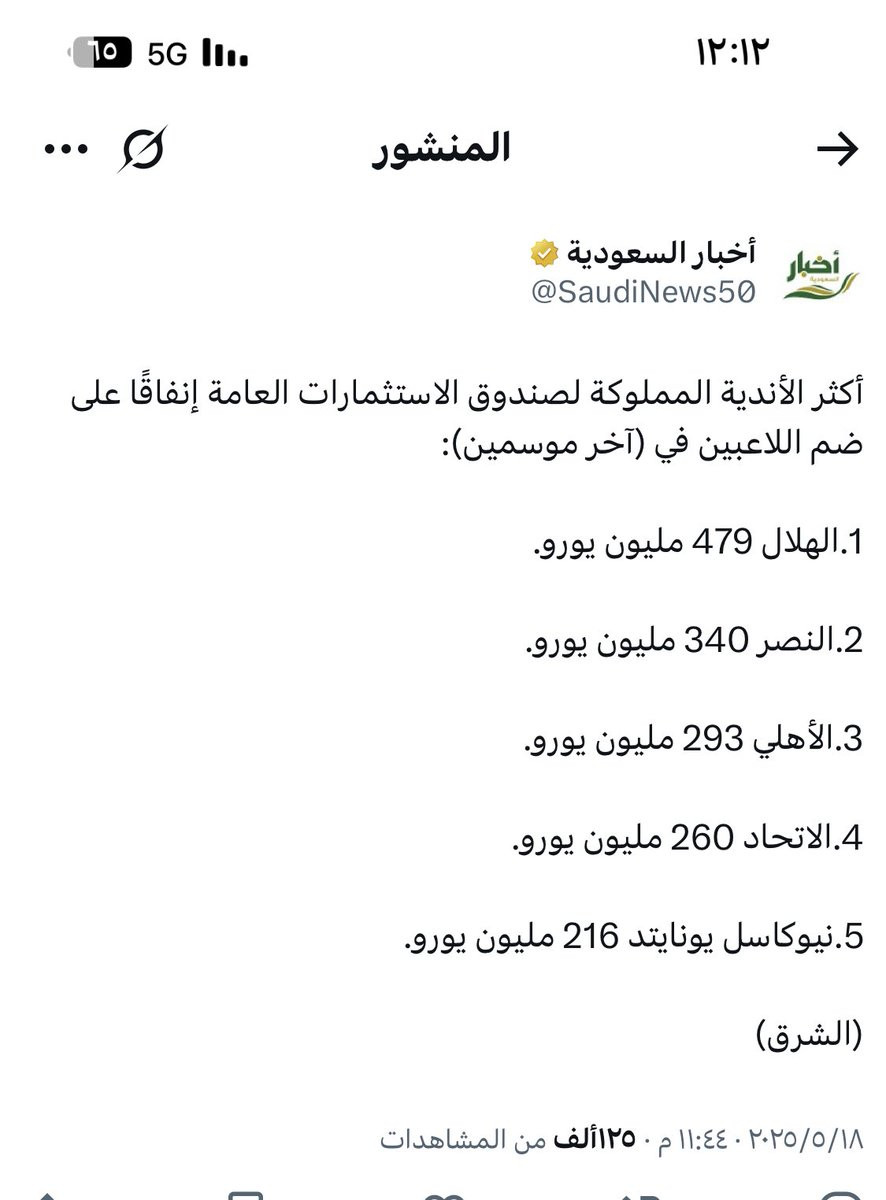Viewport: 886px width, 1200px height.
Task: Tap the Grok icon beside the overflow menu
Action: pyautogui.click(x=143, y=149)
